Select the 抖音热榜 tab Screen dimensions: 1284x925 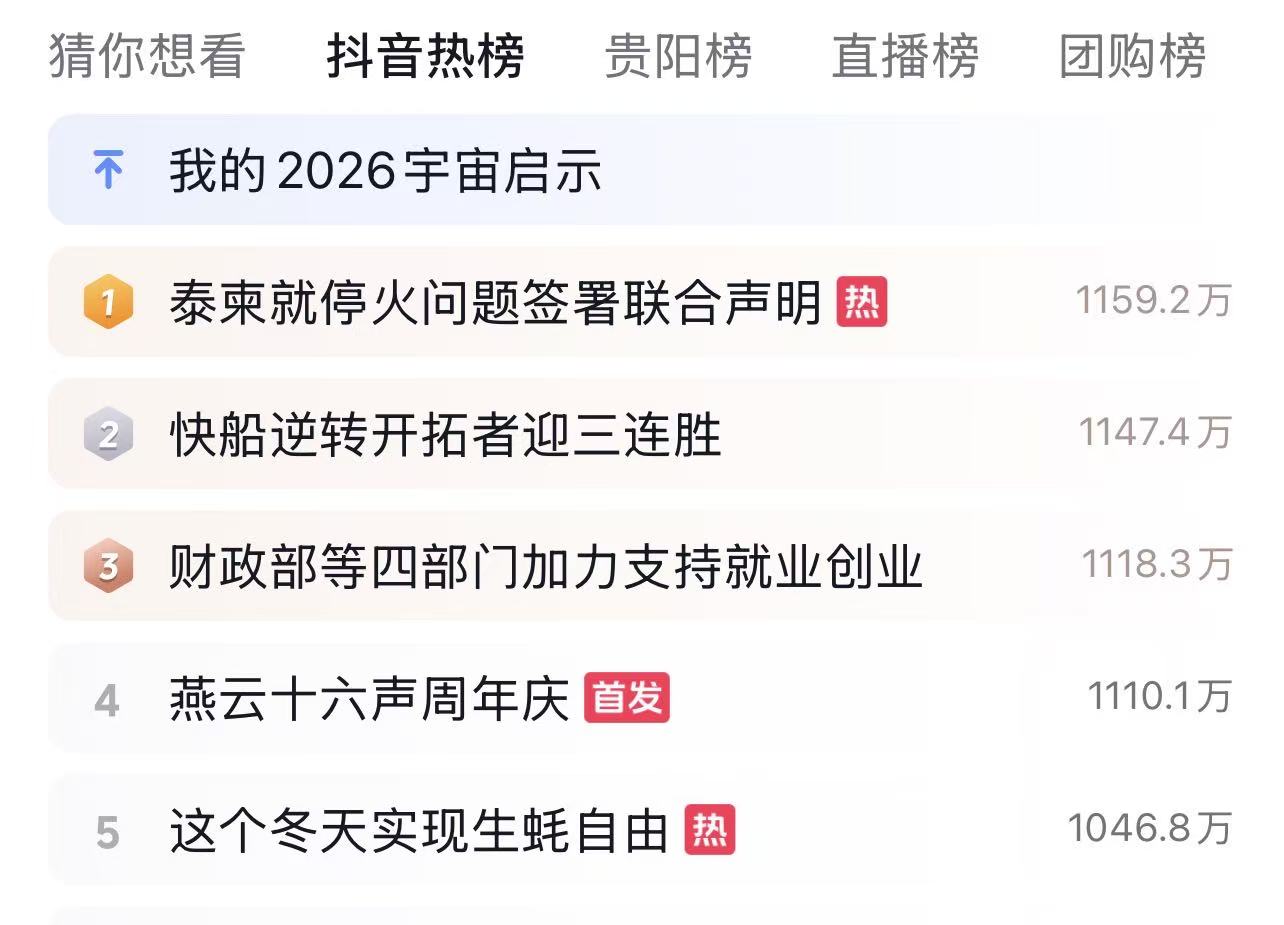[x=425, y=56]
